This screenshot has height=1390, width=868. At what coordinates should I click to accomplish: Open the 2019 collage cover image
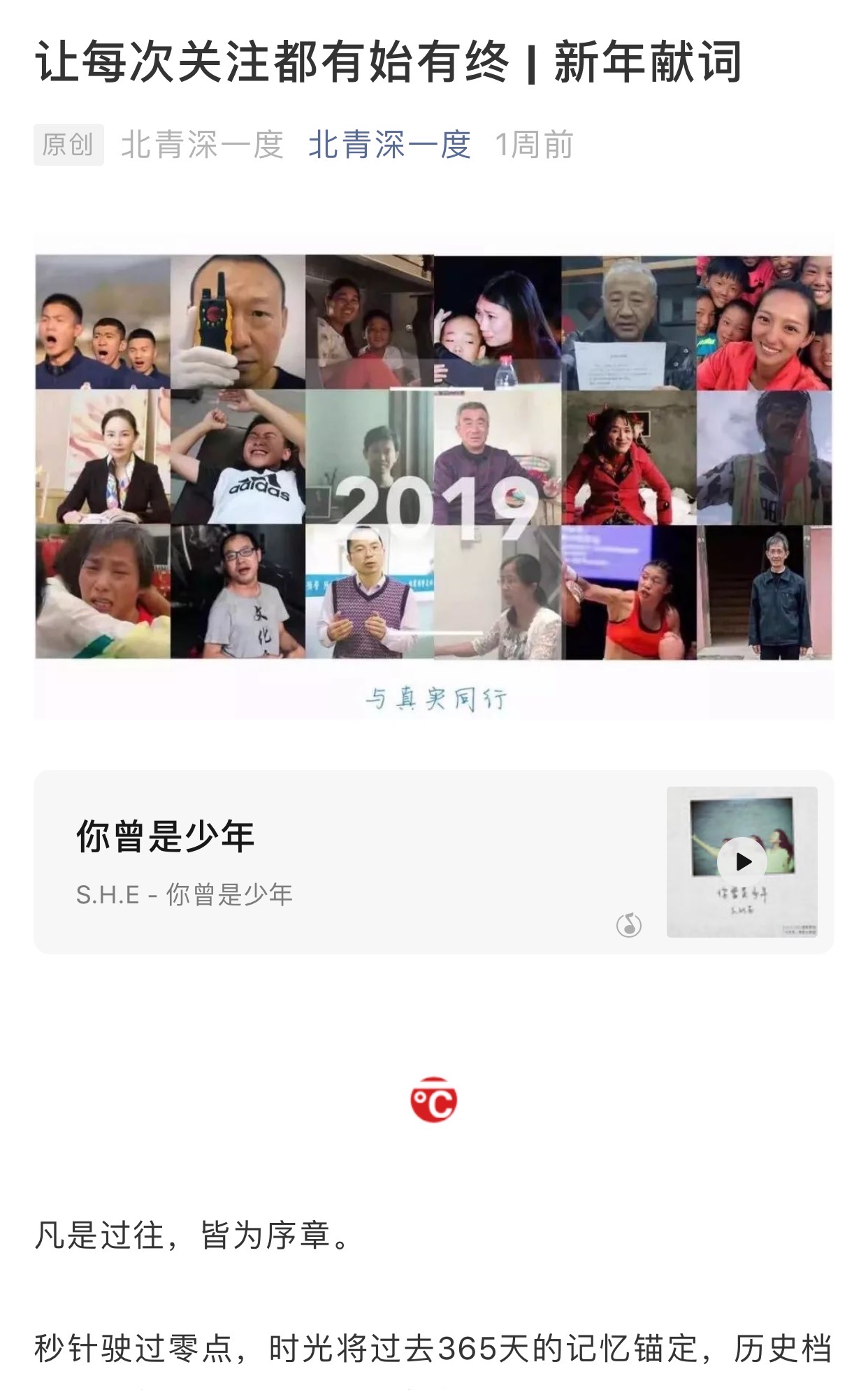[x=433, y=475]
